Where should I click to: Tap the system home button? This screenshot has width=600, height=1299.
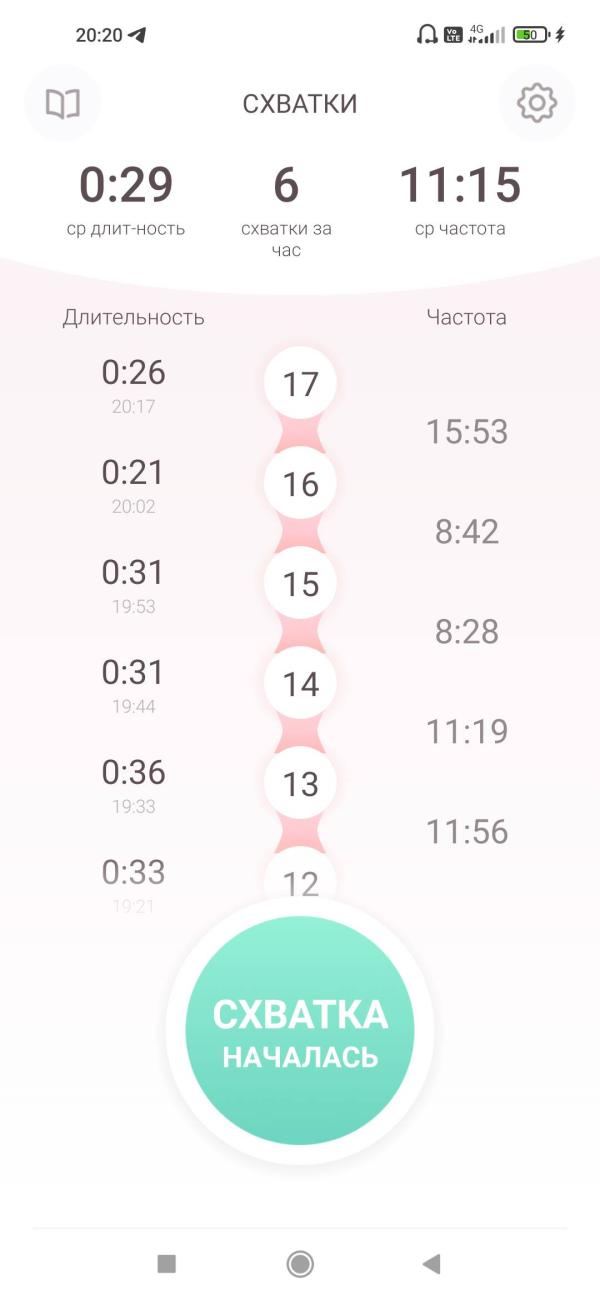coord(300,1264)
